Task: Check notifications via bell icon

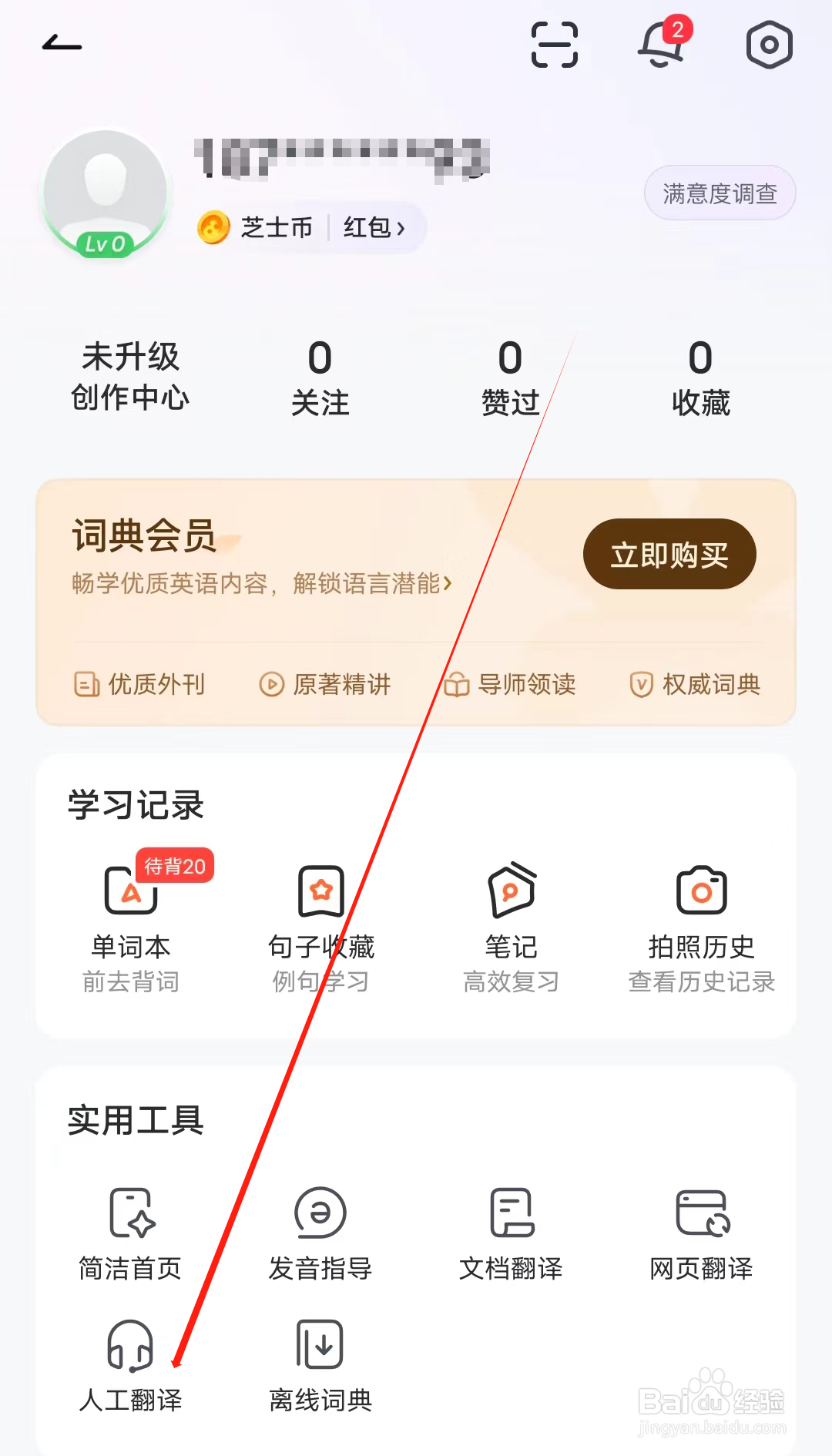Action: click(x=661, y=46)
